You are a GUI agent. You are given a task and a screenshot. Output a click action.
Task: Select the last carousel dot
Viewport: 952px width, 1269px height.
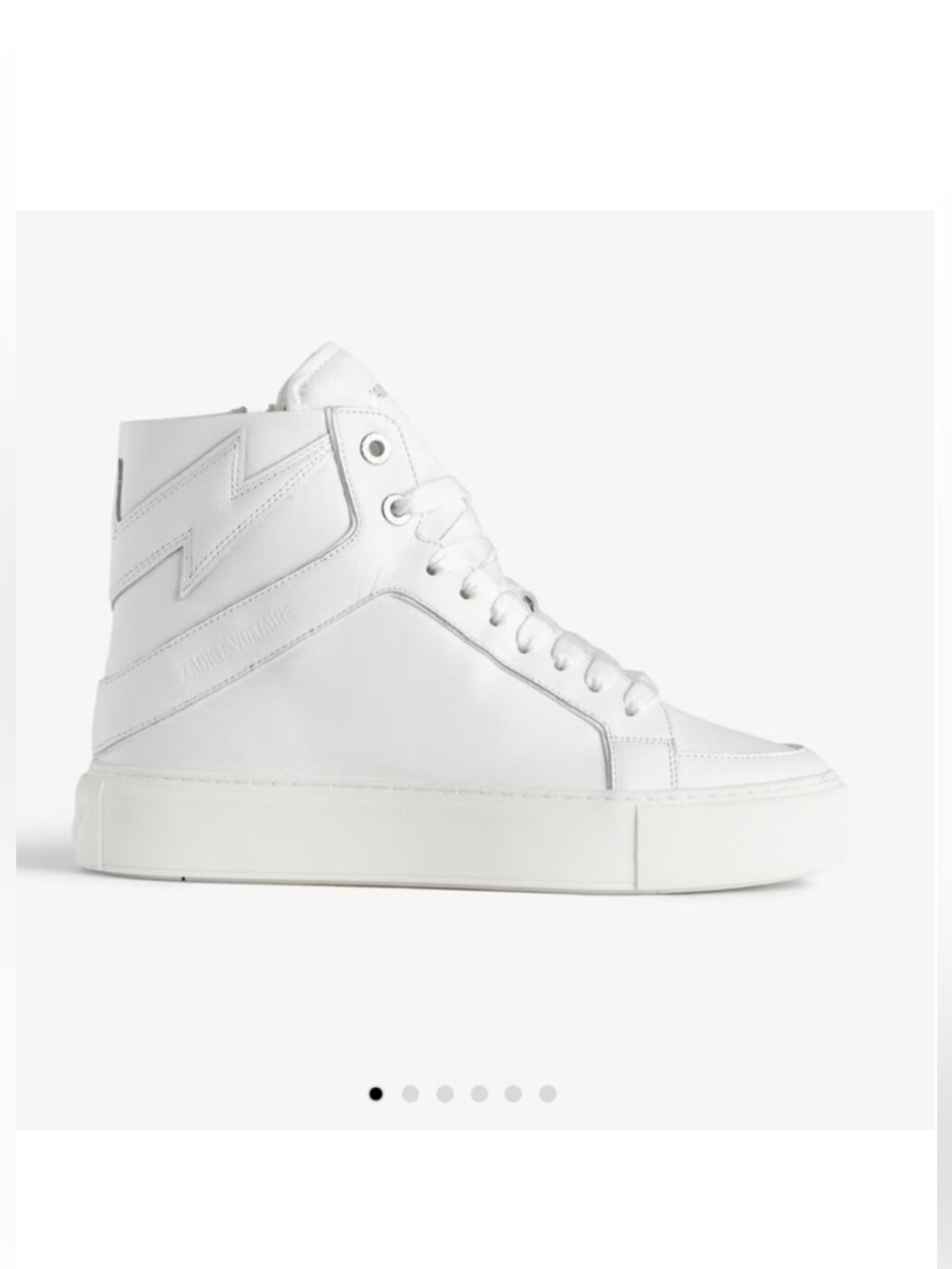[x=546, y=1093]
